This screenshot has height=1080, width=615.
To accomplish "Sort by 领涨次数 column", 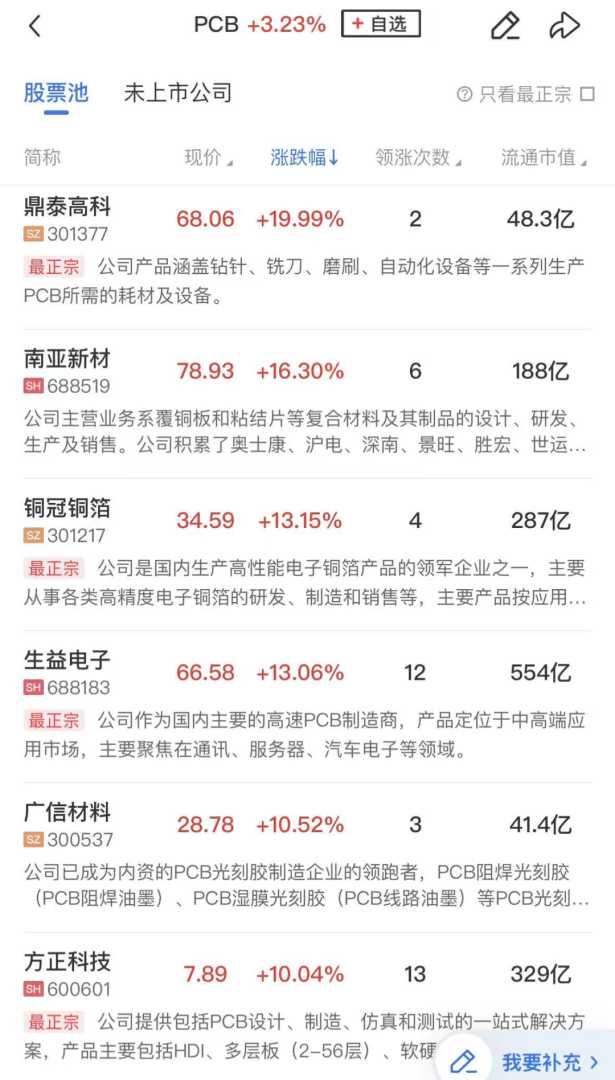I will 418,158.
